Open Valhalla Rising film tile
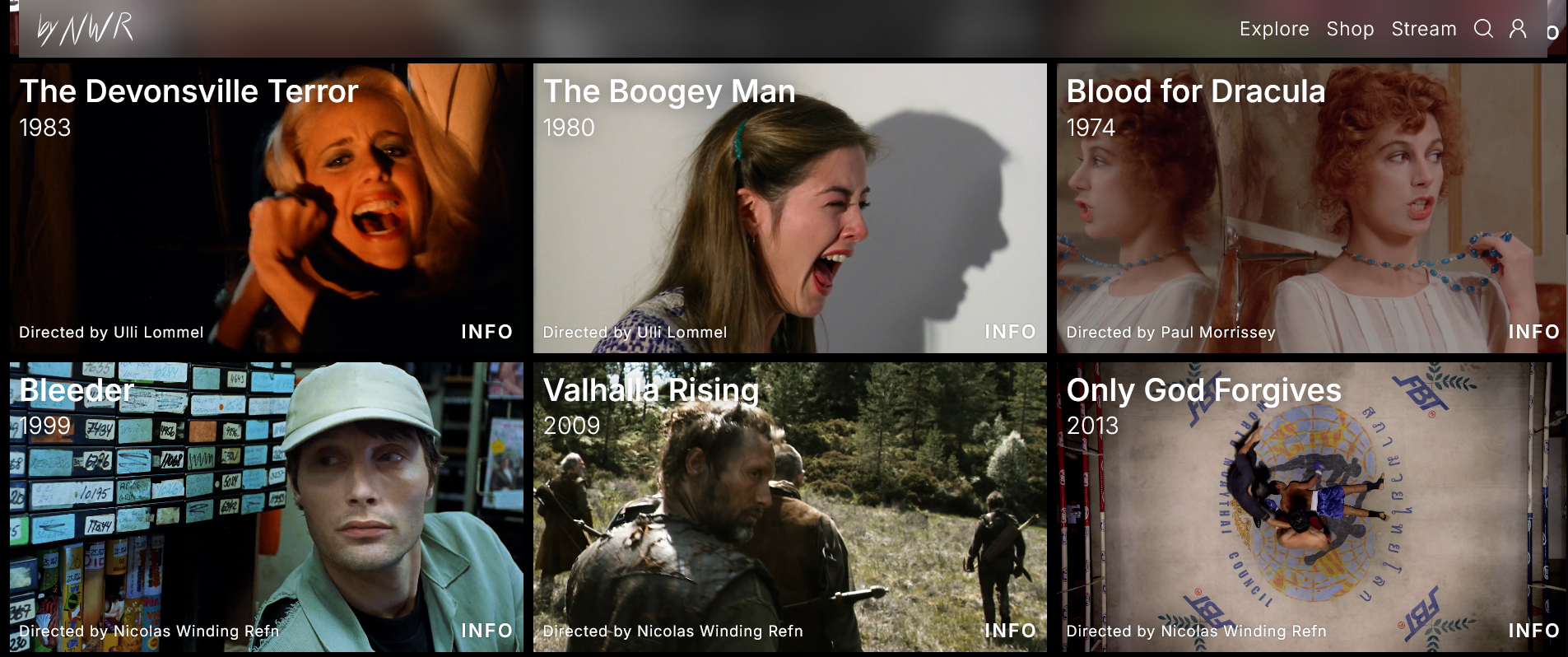1568x657 pixels. coord(790,507)
